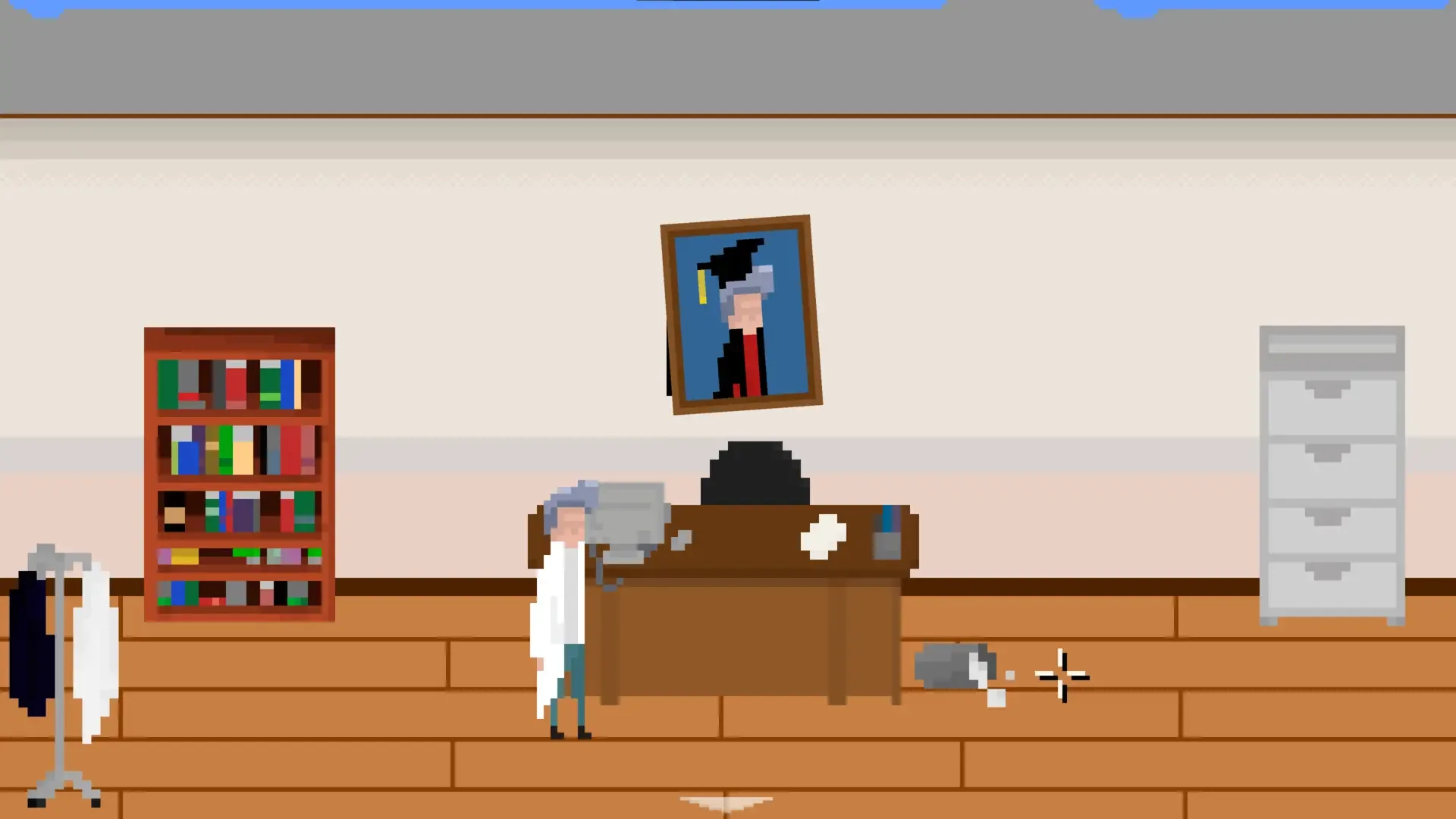Tap the down arrow to exit the room

click(726, 804)
